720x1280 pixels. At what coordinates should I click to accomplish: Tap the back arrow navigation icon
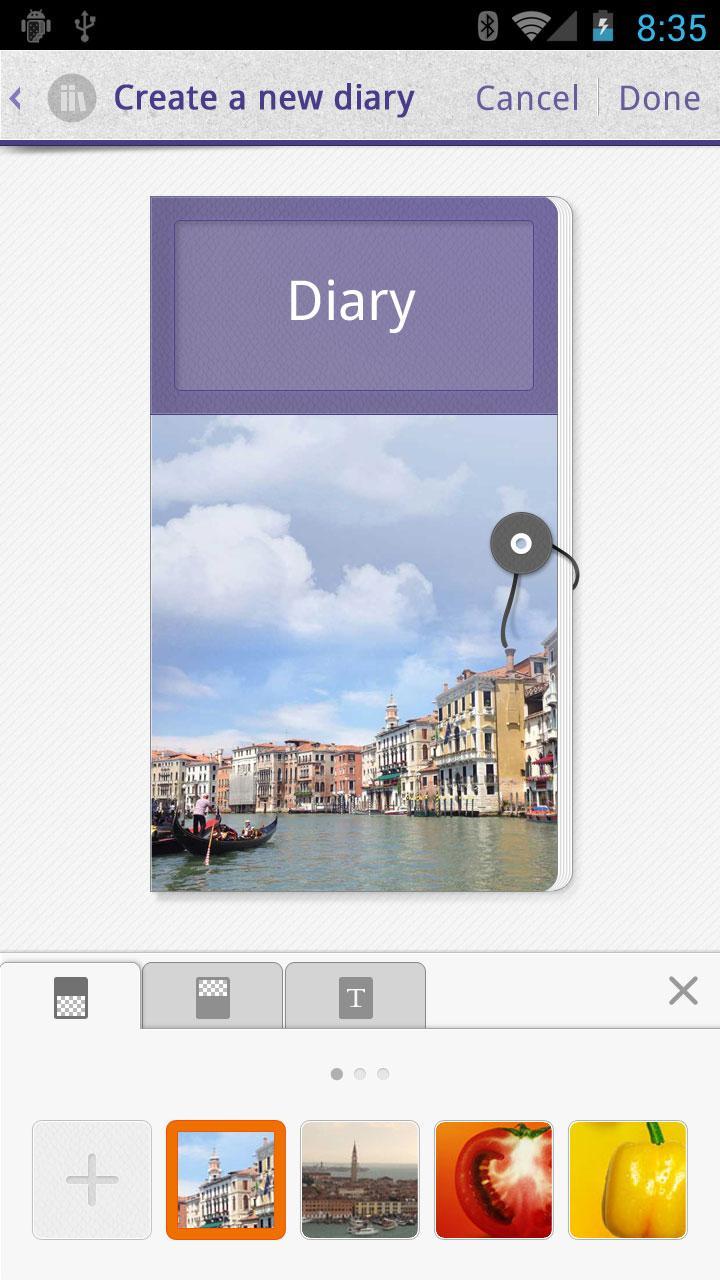17,97
